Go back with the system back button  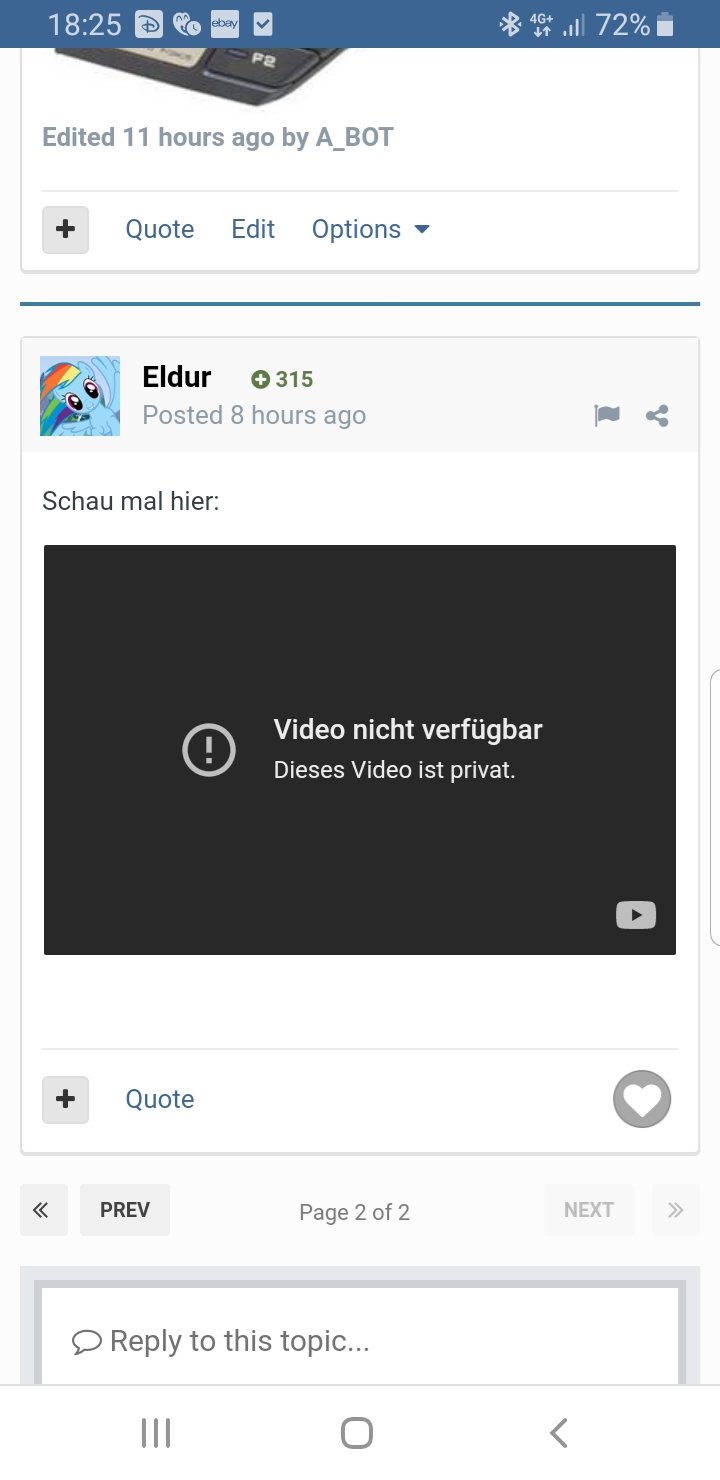point(559,1433)
